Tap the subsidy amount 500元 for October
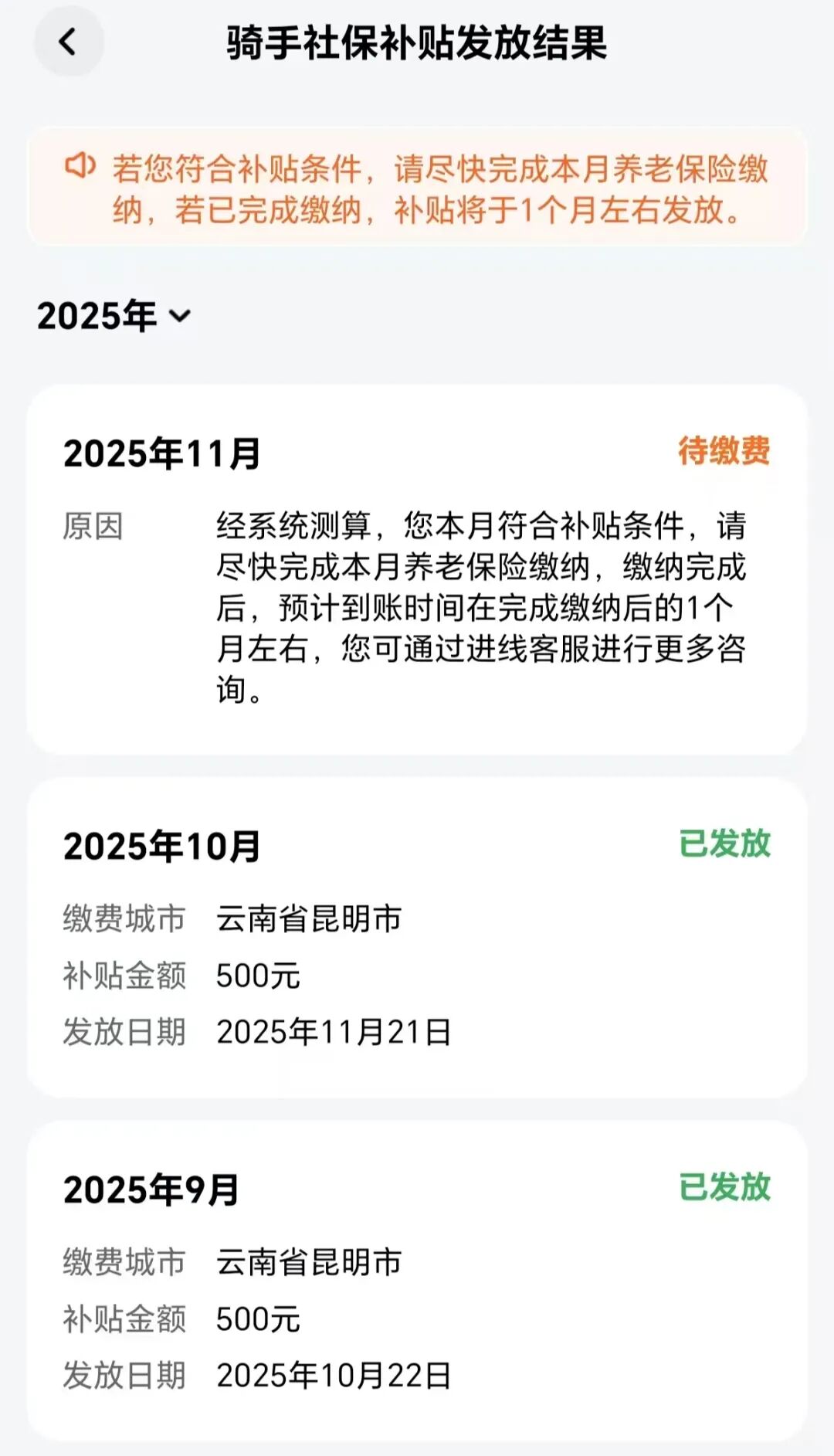The width and height of the screenshot is (834, 1456). [x=260, y=977]
